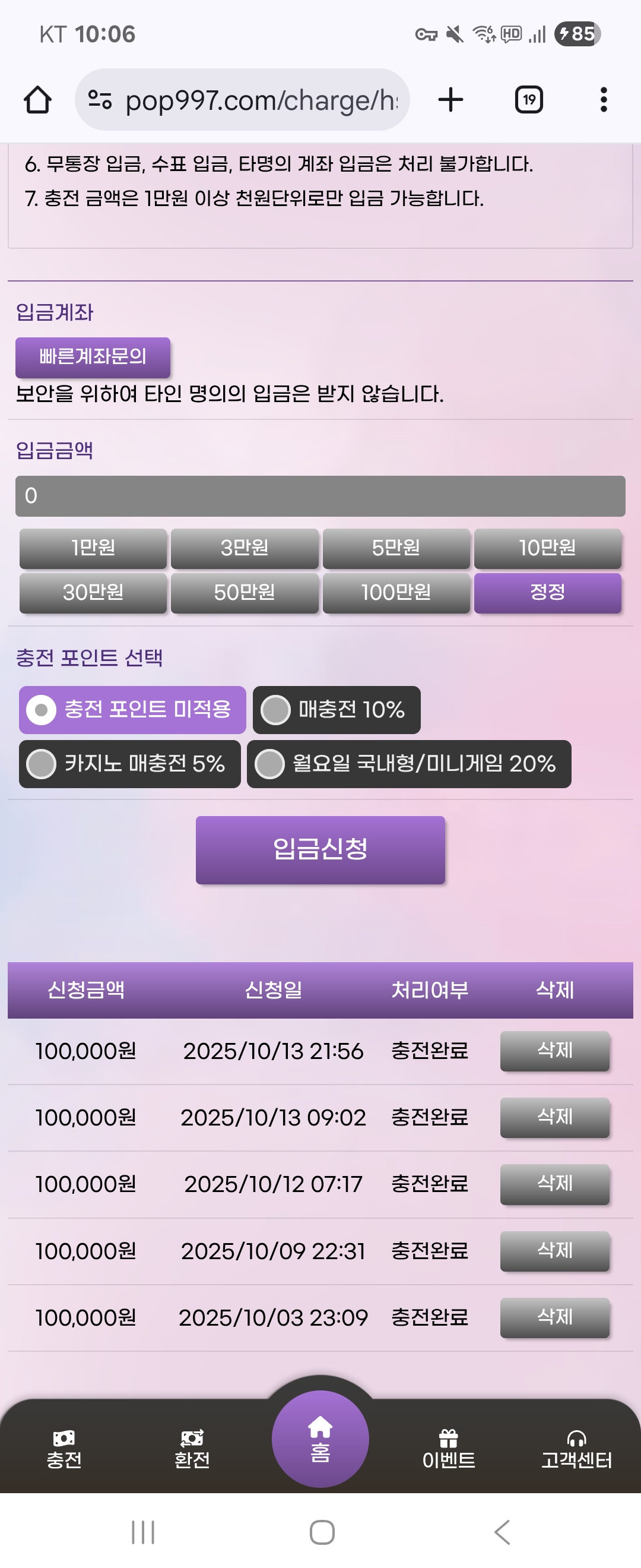Viewport: 641px width, 1568px height.
Task: Choose the 매충전 10% bonus option
Action: pos(337,710)
